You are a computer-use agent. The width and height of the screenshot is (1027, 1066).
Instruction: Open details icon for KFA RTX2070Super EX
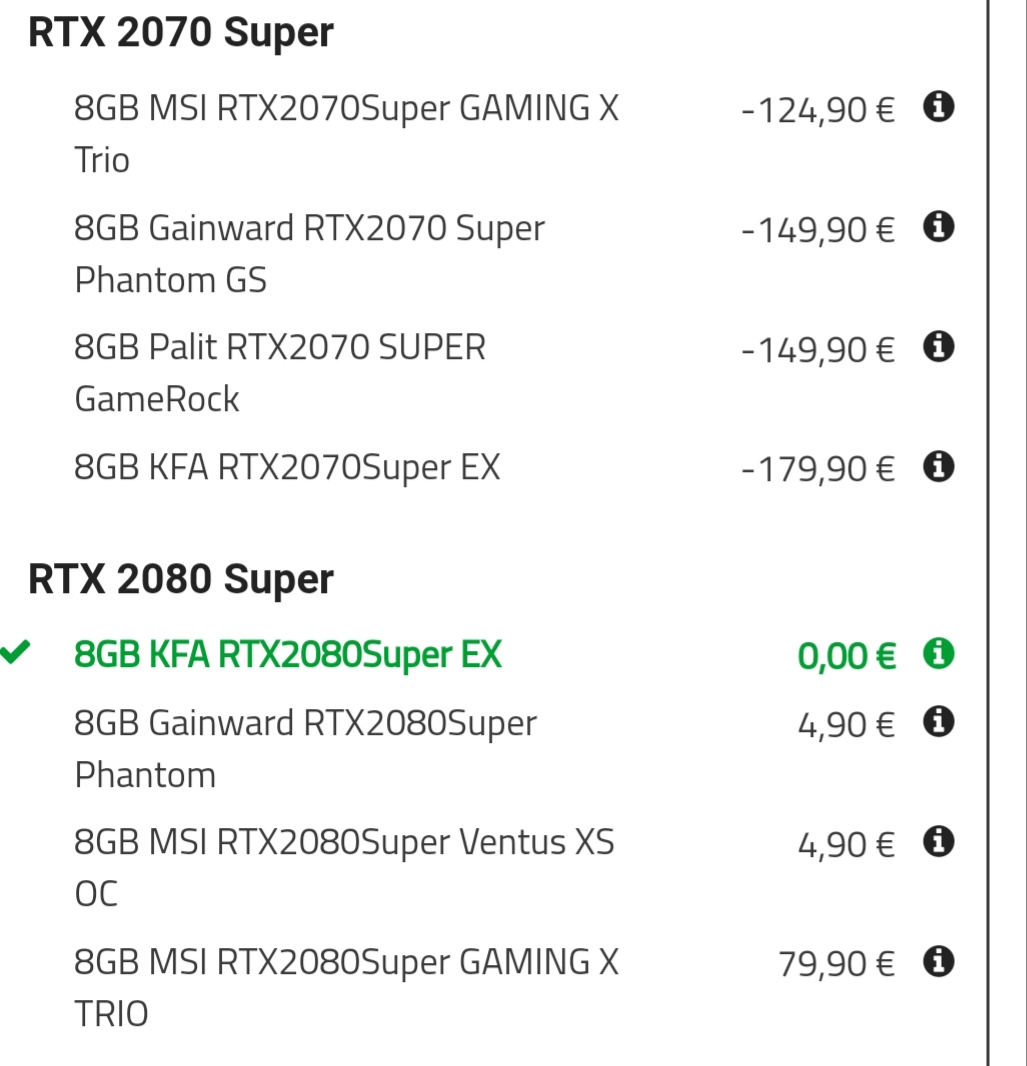tap(937, 466)
